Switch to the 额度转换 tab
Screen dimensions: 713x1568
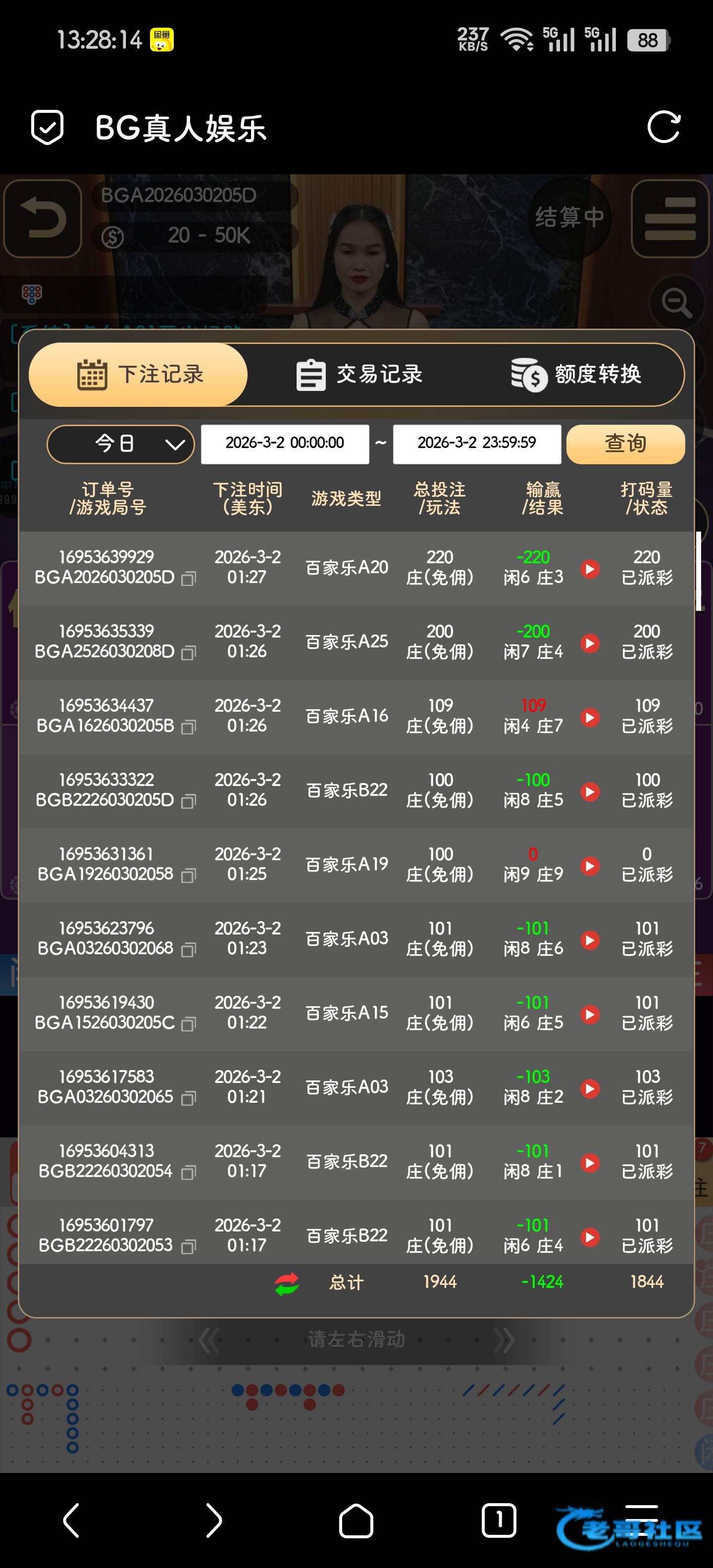pyautogui.click(x=576, y=374)
